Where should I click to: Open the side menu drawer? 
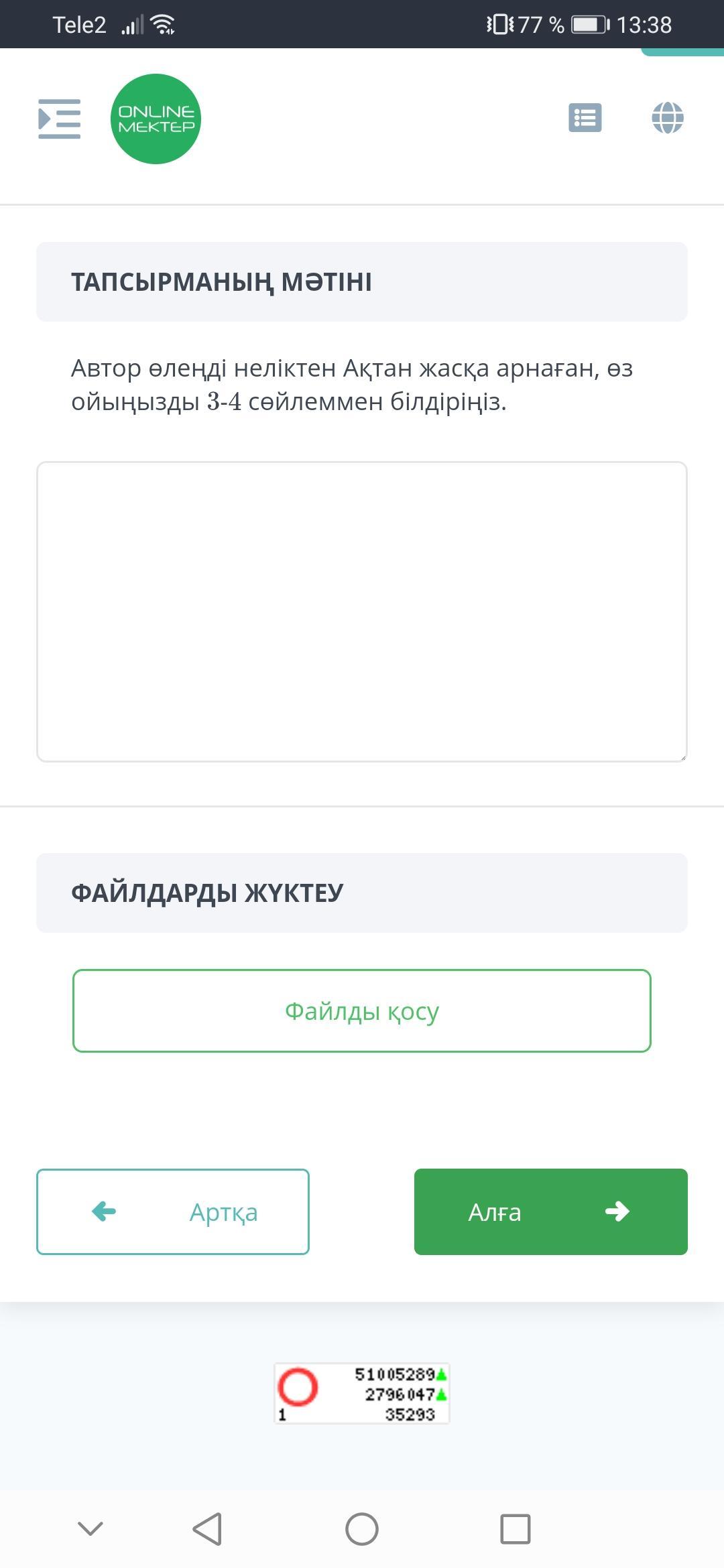[x=59, y=119]
